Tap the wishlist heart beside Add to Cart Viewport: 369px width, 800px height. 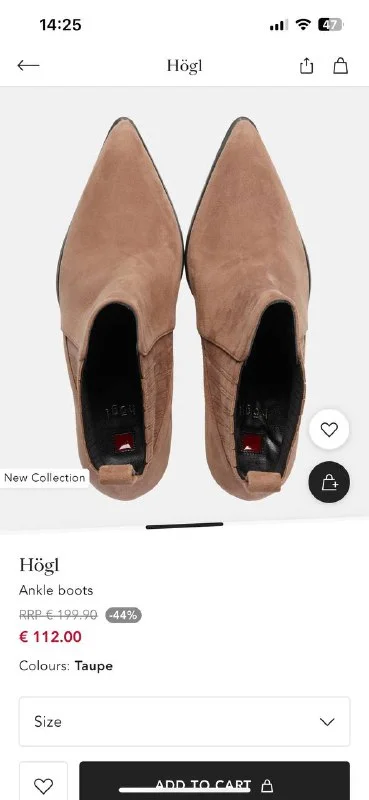click(43, 781)
